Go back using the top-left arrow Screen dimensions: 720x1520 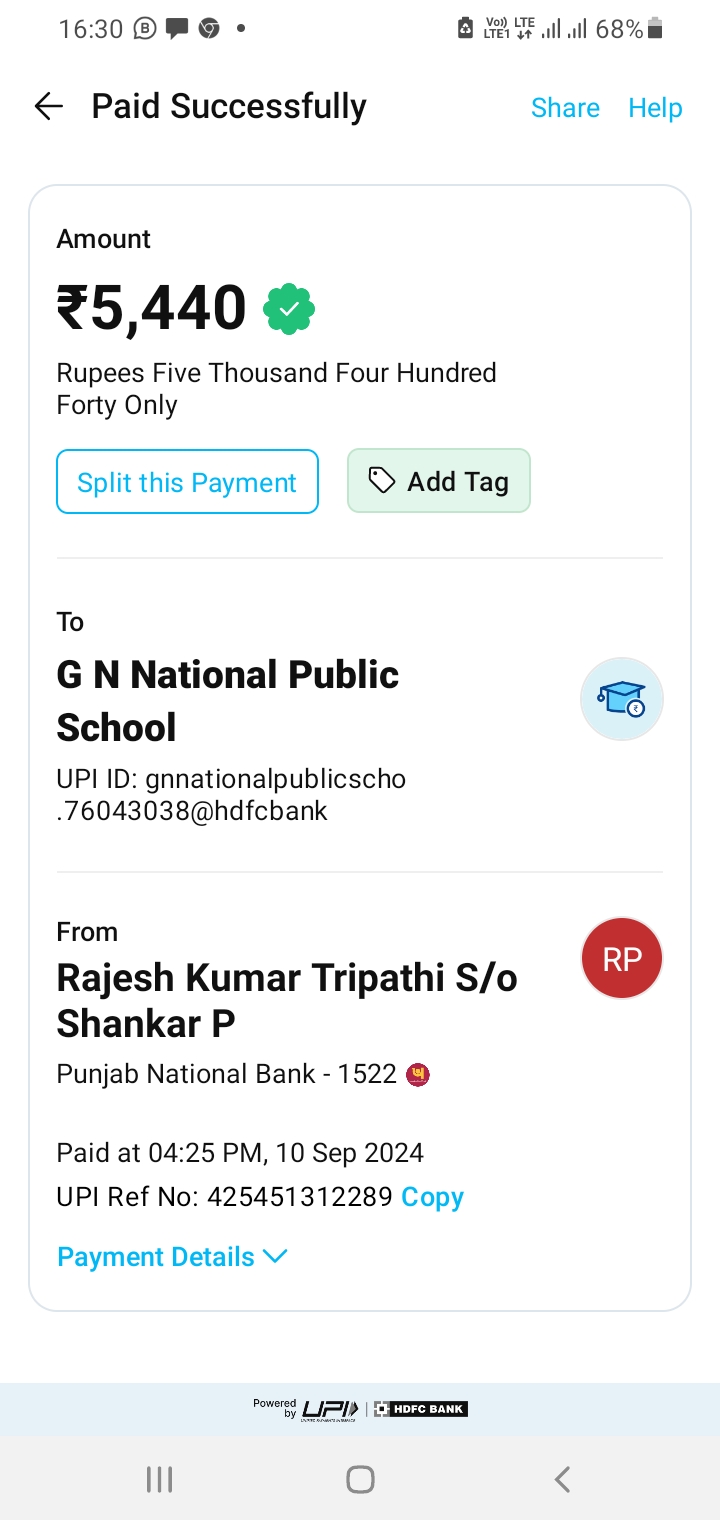pyautogui.click(x=48, y=107)
